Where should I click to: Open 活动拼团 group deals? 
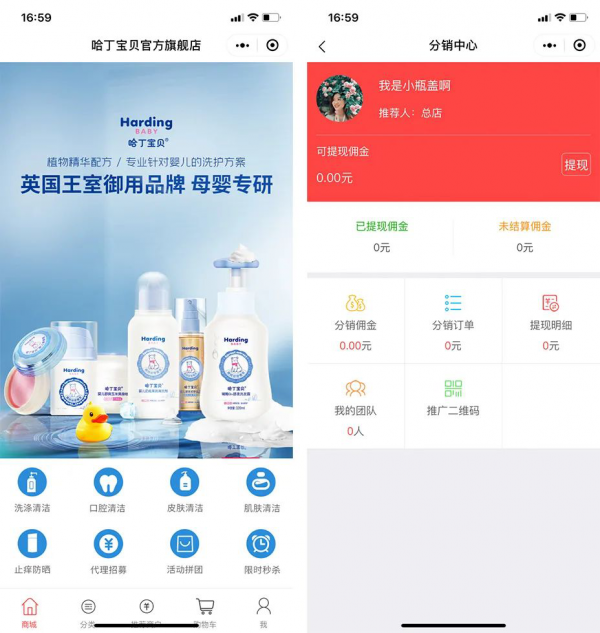tap(184, 552)
